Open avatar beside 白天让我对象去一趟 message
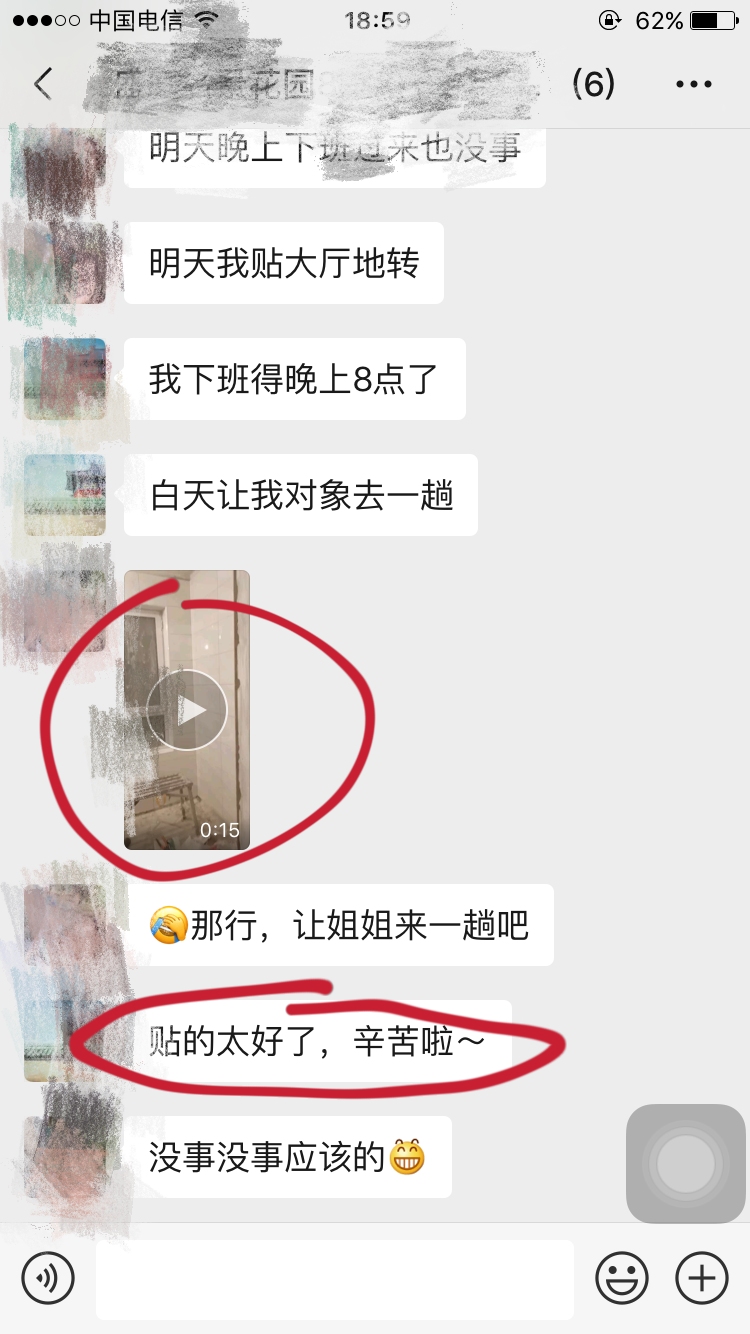The height and width of the screenshot is (1334, 750). (x=65, y=495)
